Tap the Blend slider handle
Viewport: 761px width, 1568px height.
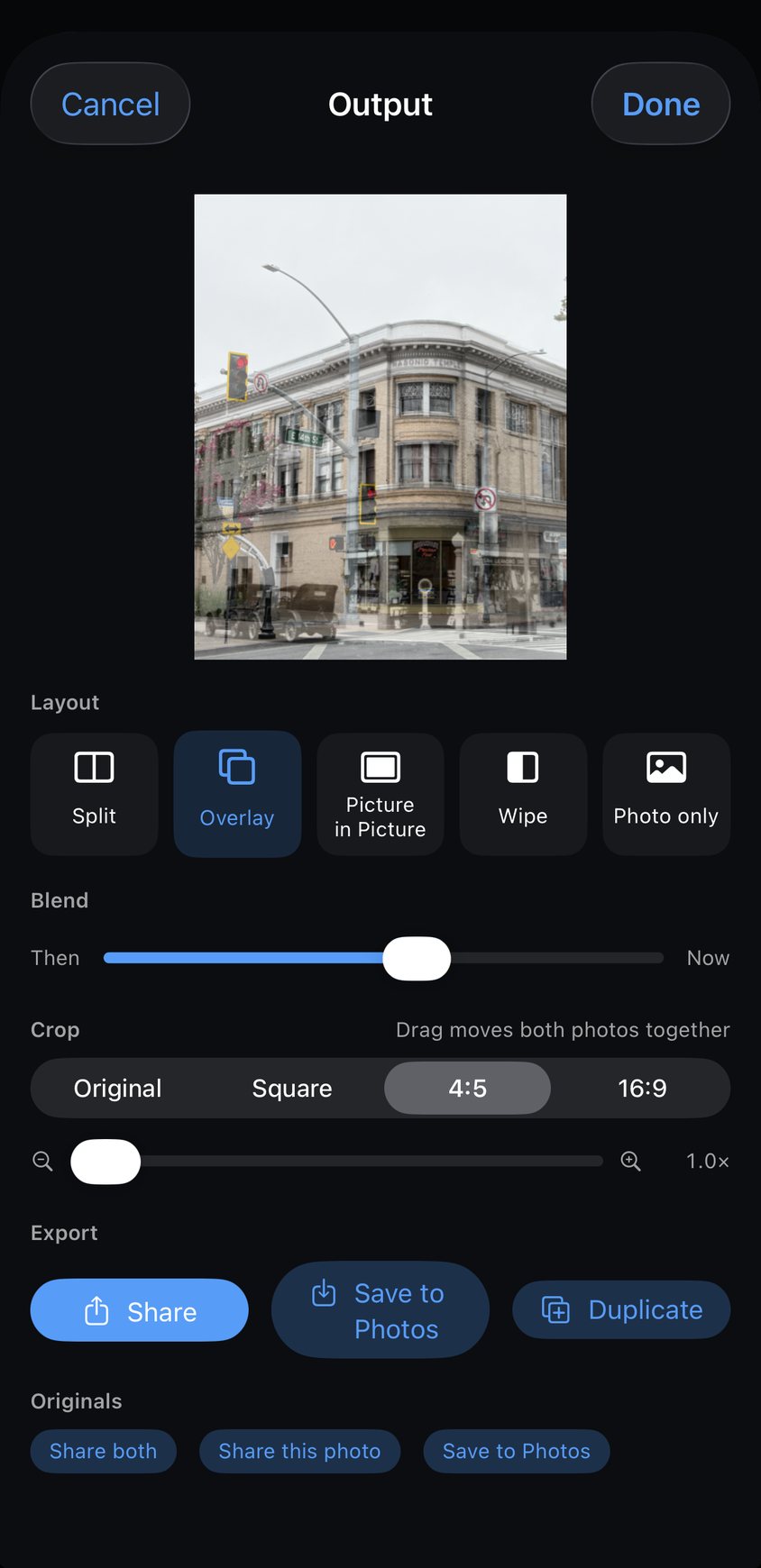[417, 958]
